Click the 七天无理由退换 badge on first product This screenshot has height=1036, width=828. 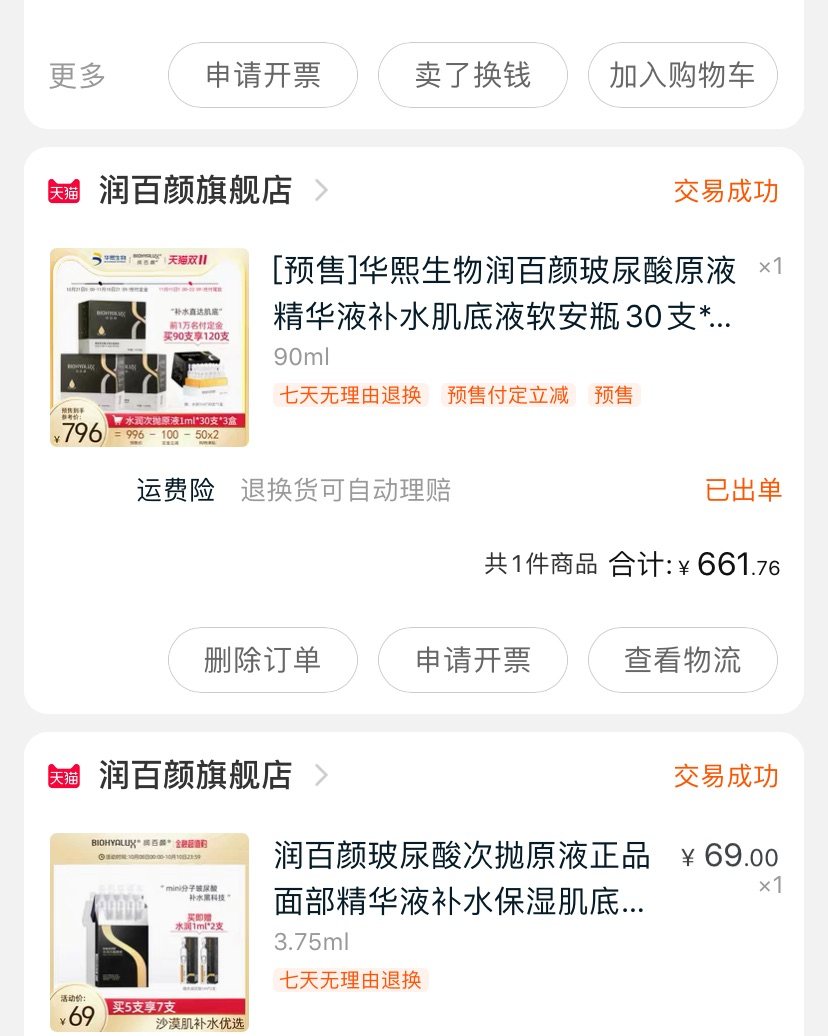(x=350, y=395)
